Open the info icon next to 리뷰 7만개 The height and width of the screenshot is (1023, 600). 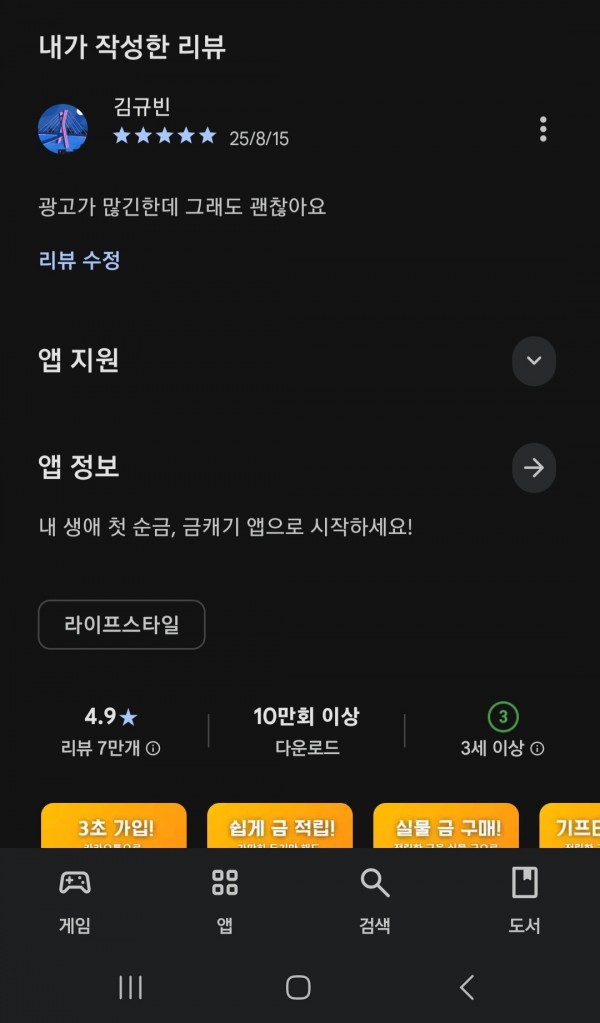[x=153, y=748]
